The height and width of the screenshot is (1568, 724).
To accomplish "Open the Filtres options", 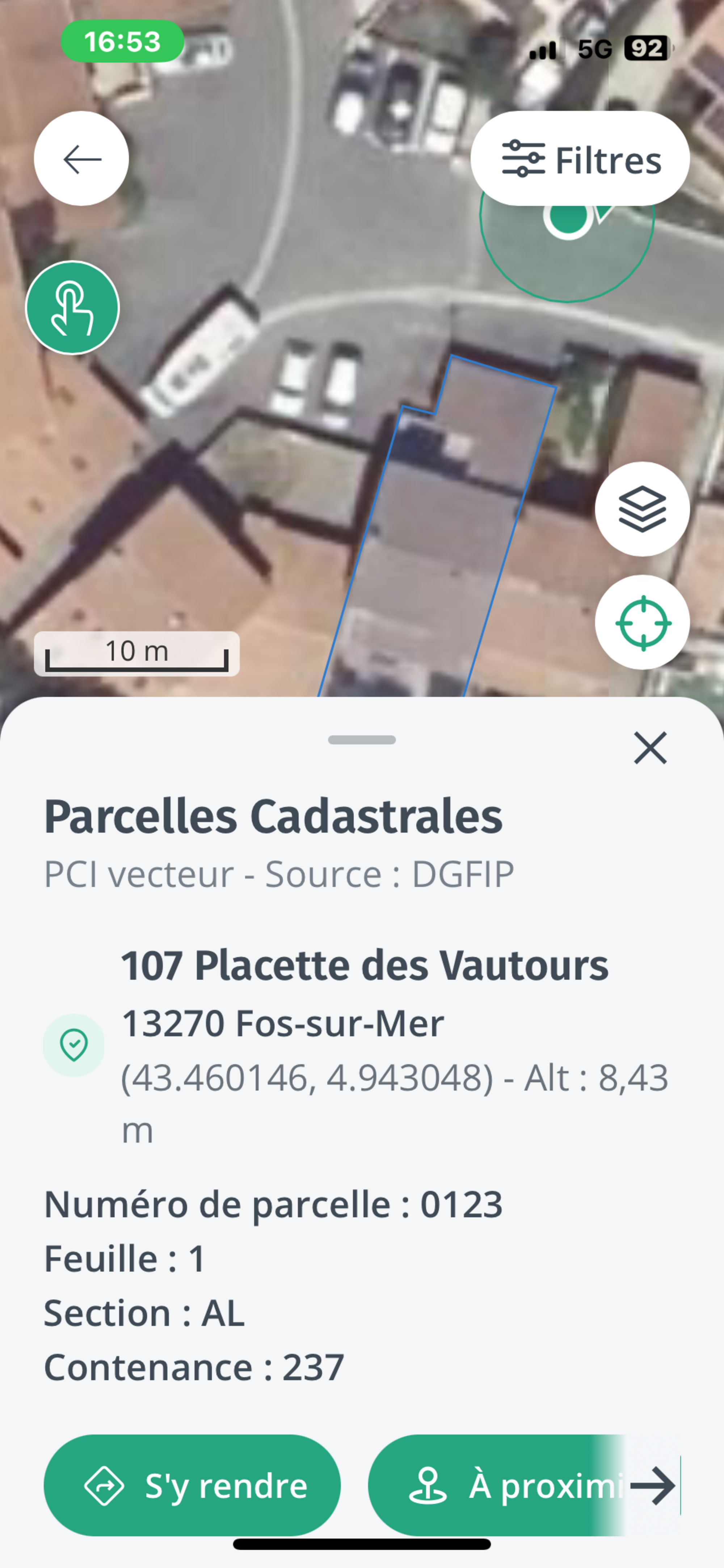I will click(x=580, y=159).
